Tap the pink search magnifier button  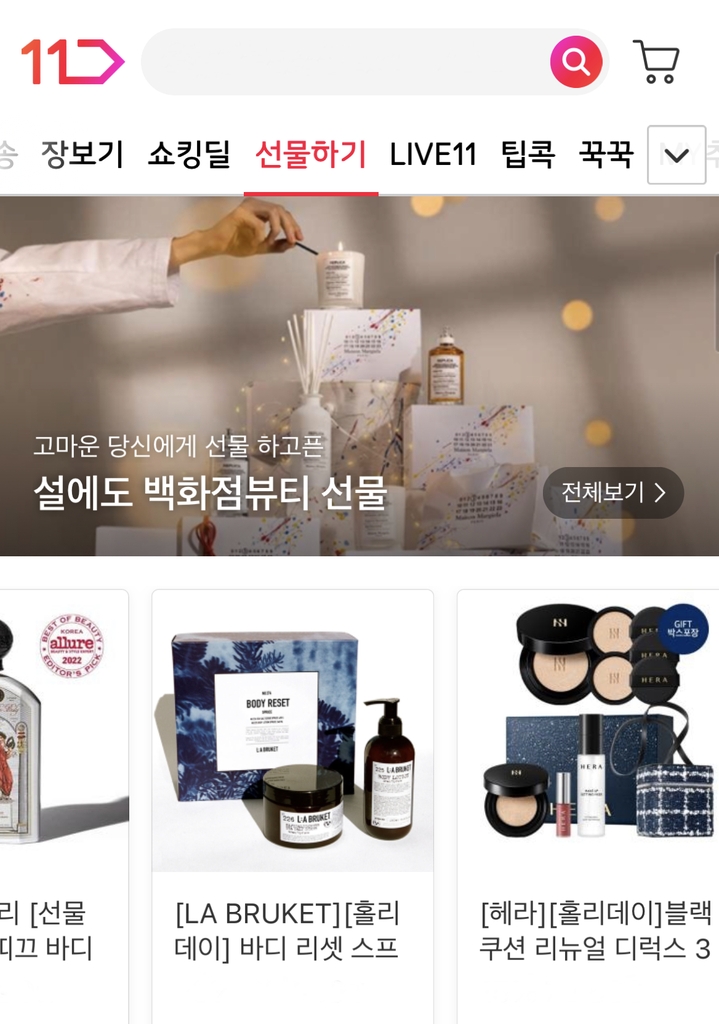576,62
